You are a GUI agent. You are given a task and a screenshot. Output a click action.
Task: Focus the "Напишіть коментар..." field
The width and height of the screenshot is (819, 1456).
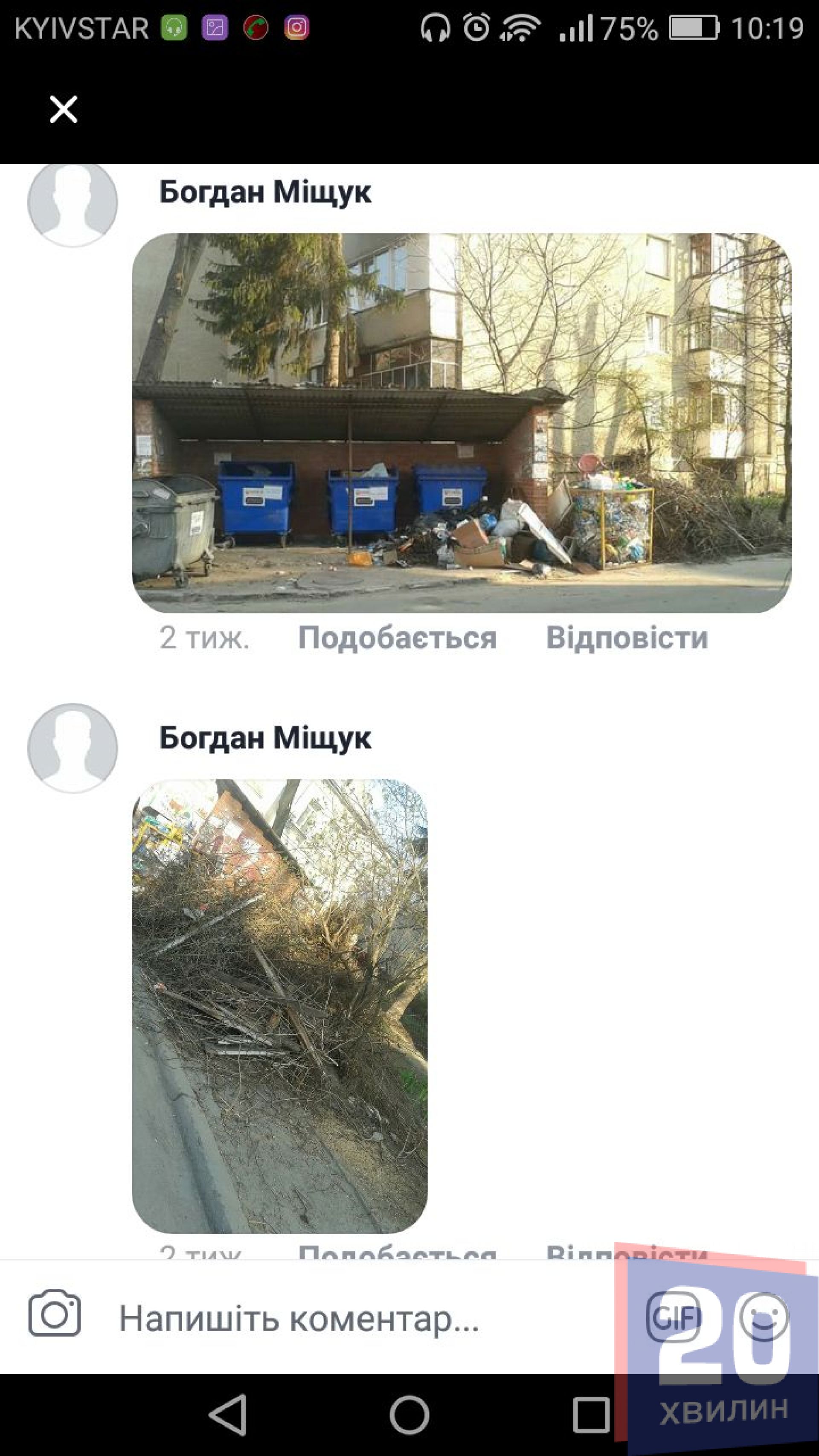coord(339,1319)
